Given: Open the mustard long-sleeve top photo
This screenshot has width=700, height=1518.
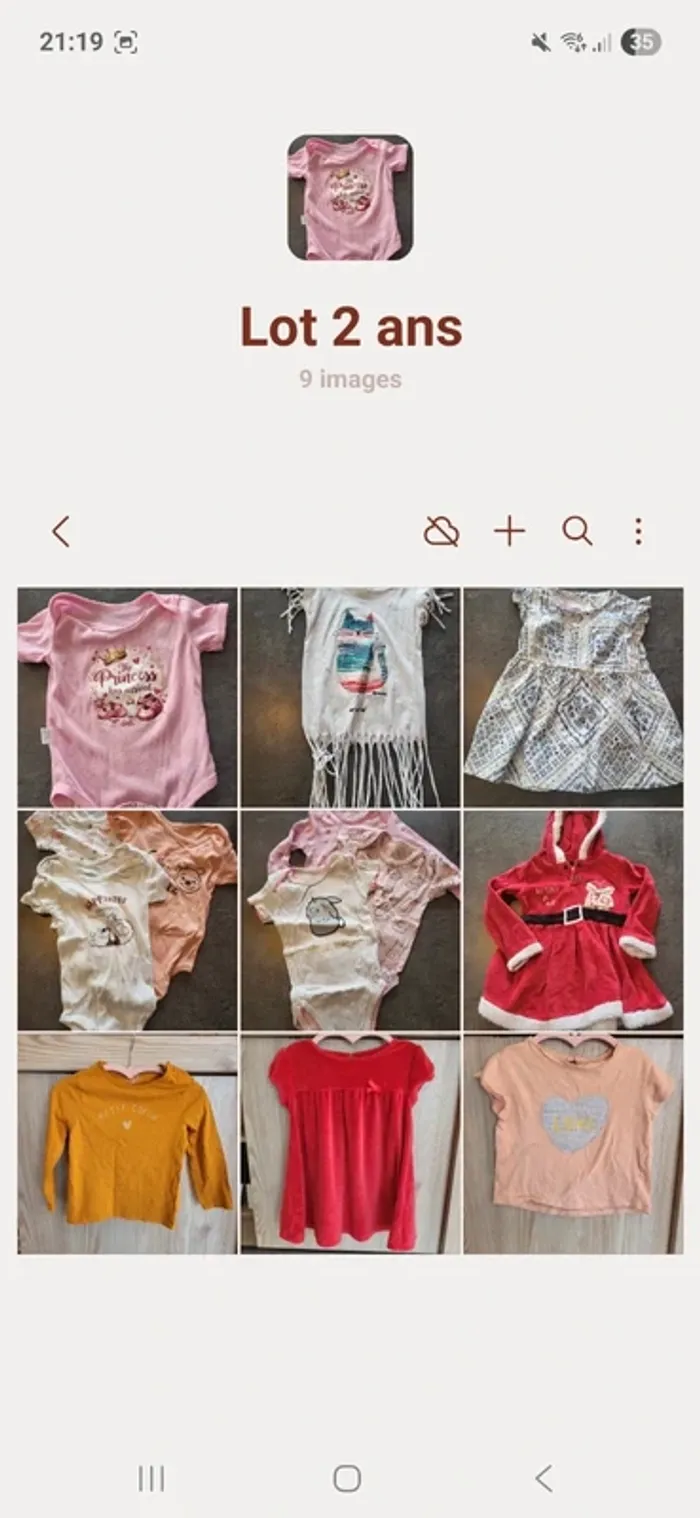Looking at the screenshot, I should pos(128,1143).
